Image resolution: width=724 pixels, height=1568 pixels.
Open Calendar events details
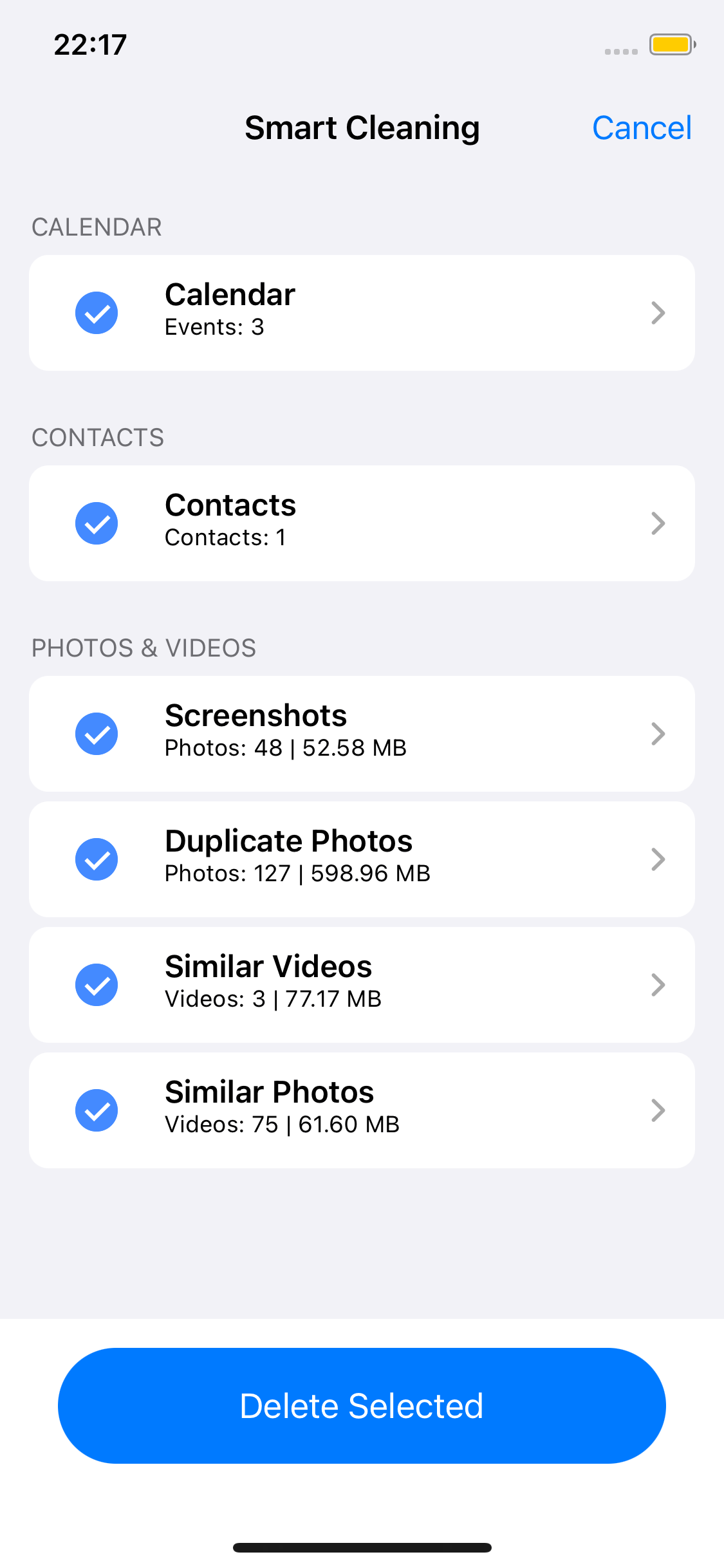point(362,313)
